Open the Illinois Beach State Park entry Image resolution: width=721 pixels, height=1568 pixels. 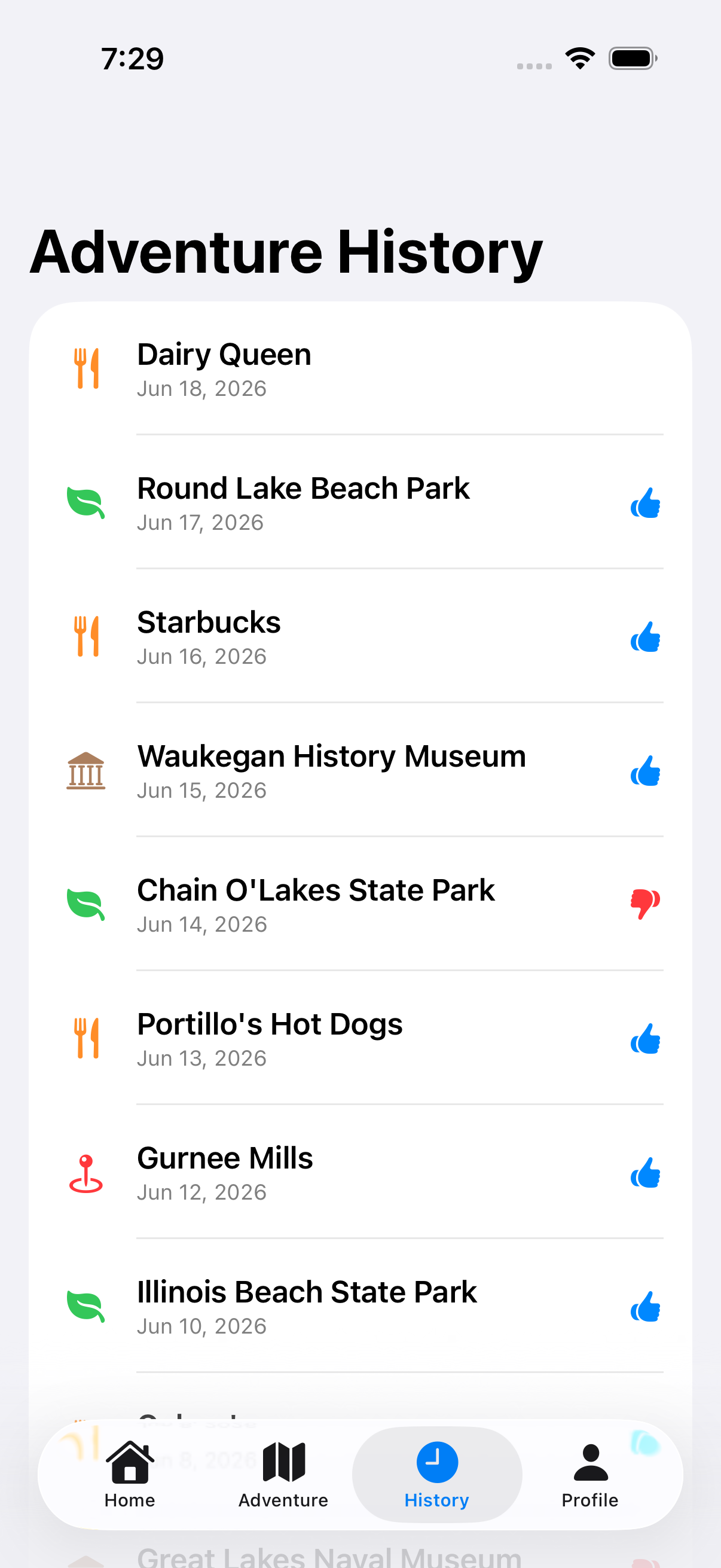360,1305
